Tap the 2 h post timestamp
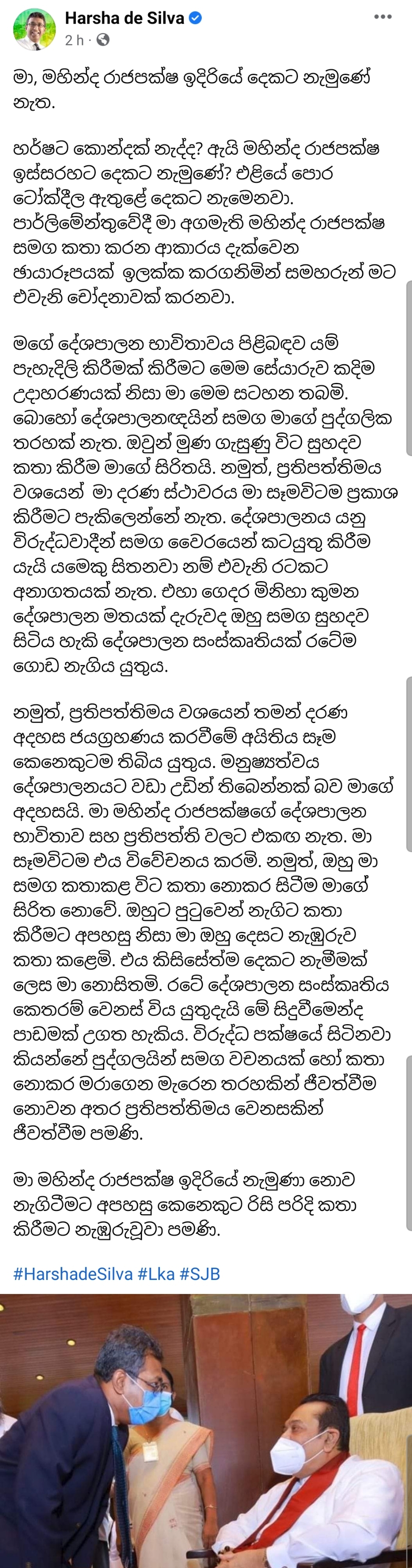The height and width of the screenshot is (1568, 412). tap(74, 40)
